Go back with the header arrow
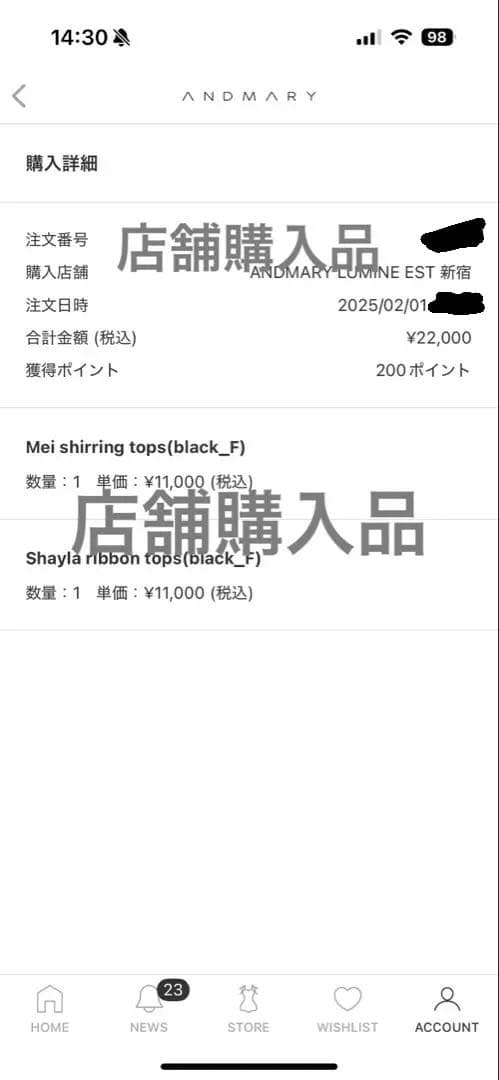Viewport: 499px width, 1080px height. coord(19,96)
